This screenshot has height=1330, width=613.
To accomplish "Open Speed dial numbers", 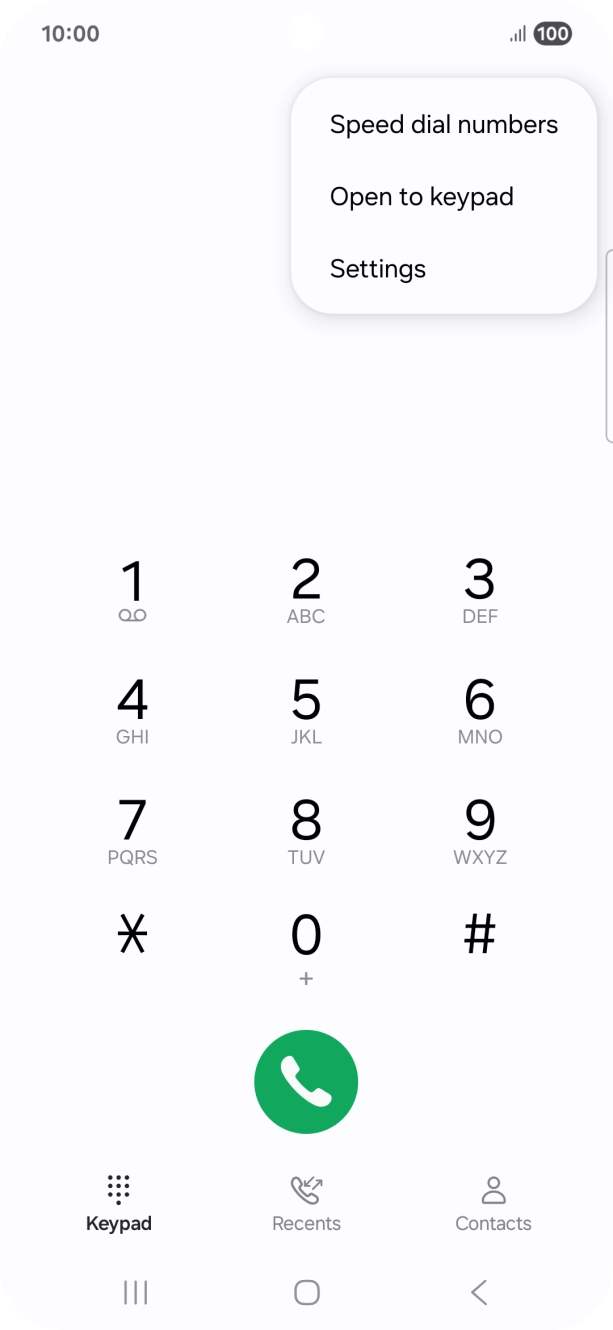I will (x=443, y=125).
